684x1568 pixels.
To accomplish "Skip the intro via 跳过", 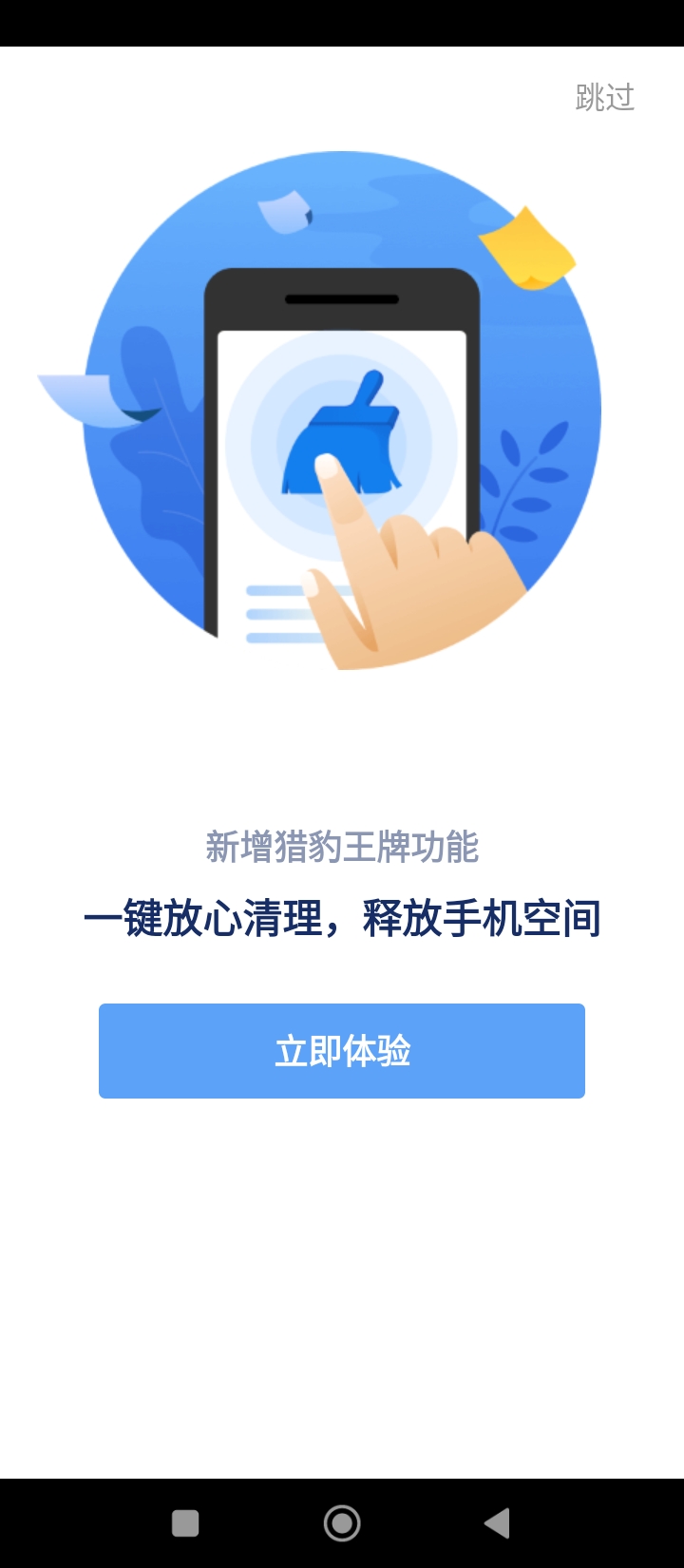I will (x=604, y=97).
